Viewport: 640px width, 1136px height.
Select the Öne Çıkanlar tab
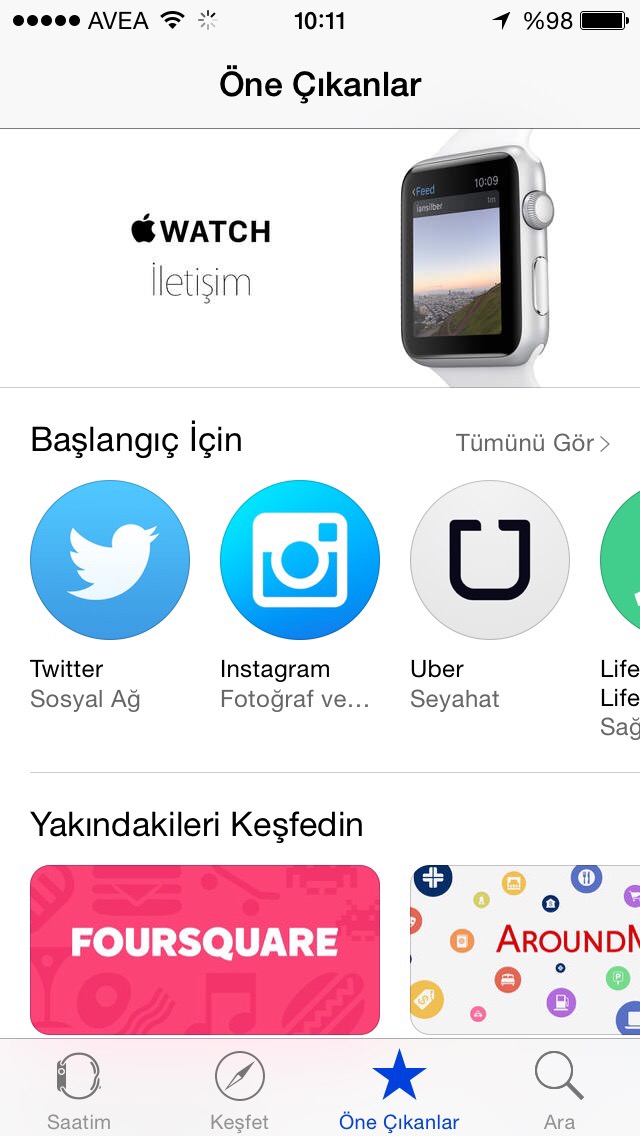click(399, 1090)
